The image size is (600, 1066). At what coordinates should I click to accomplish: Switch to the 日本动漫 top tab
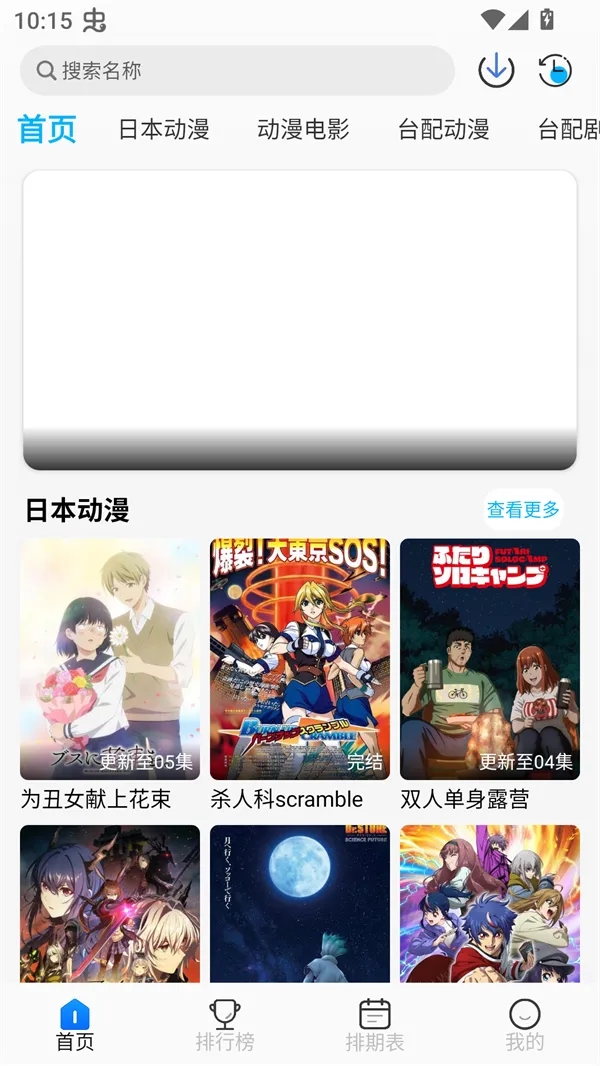(x=164, y=129)
